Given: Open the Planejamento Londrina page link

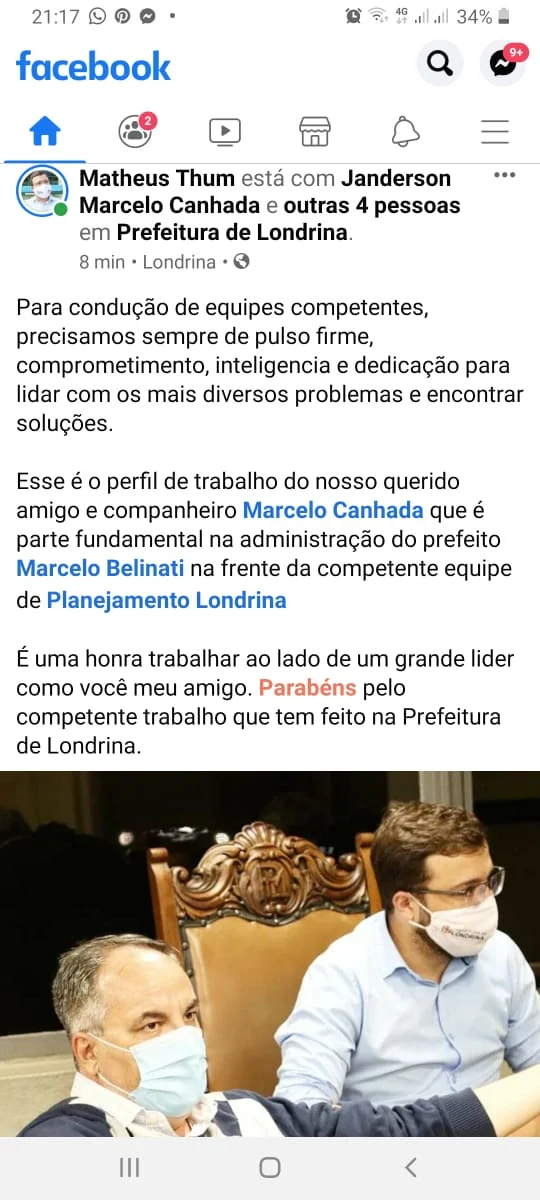Looking at the screenshot, I should pyautogui.click(x=167, y=601).
